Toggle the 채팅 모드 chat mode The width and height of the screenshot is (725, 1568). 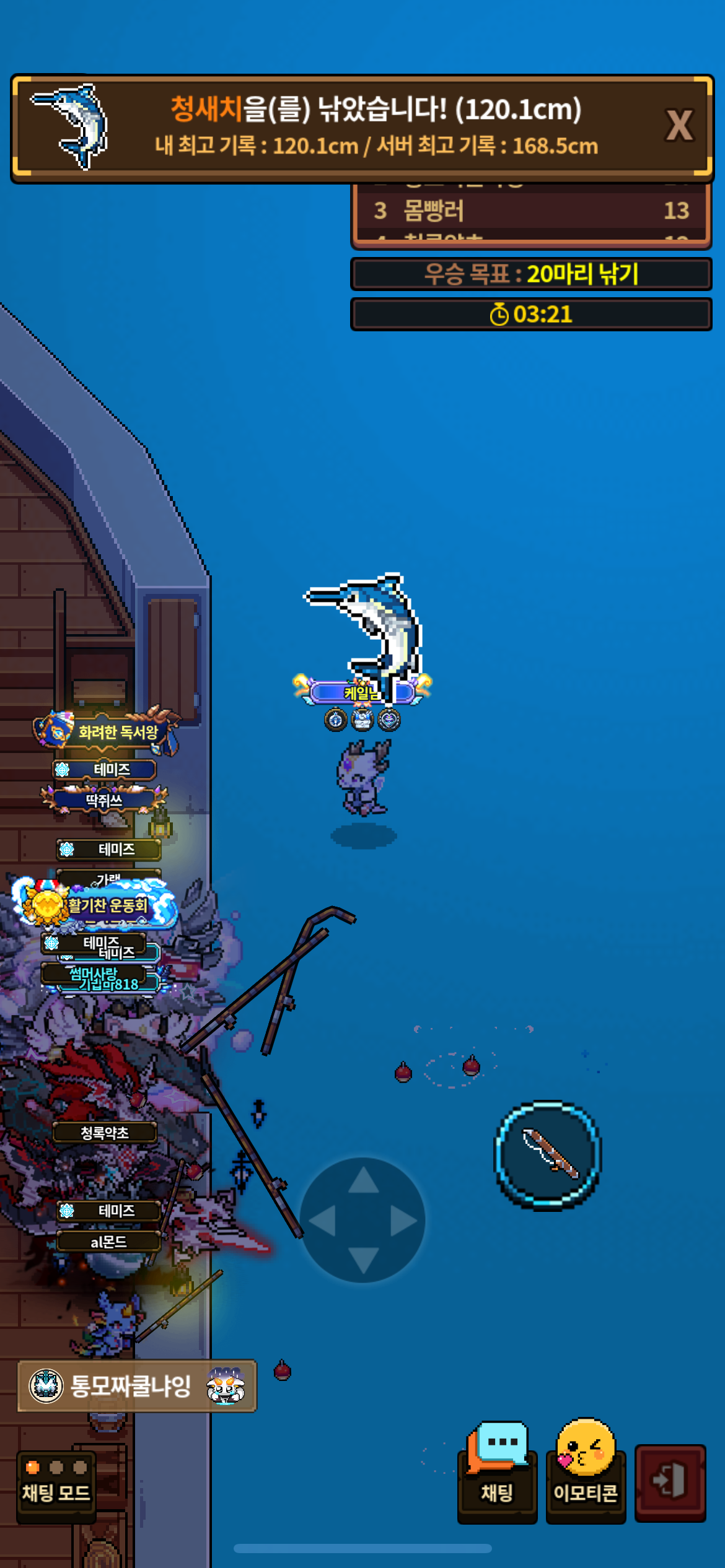tap(56, 1486)
